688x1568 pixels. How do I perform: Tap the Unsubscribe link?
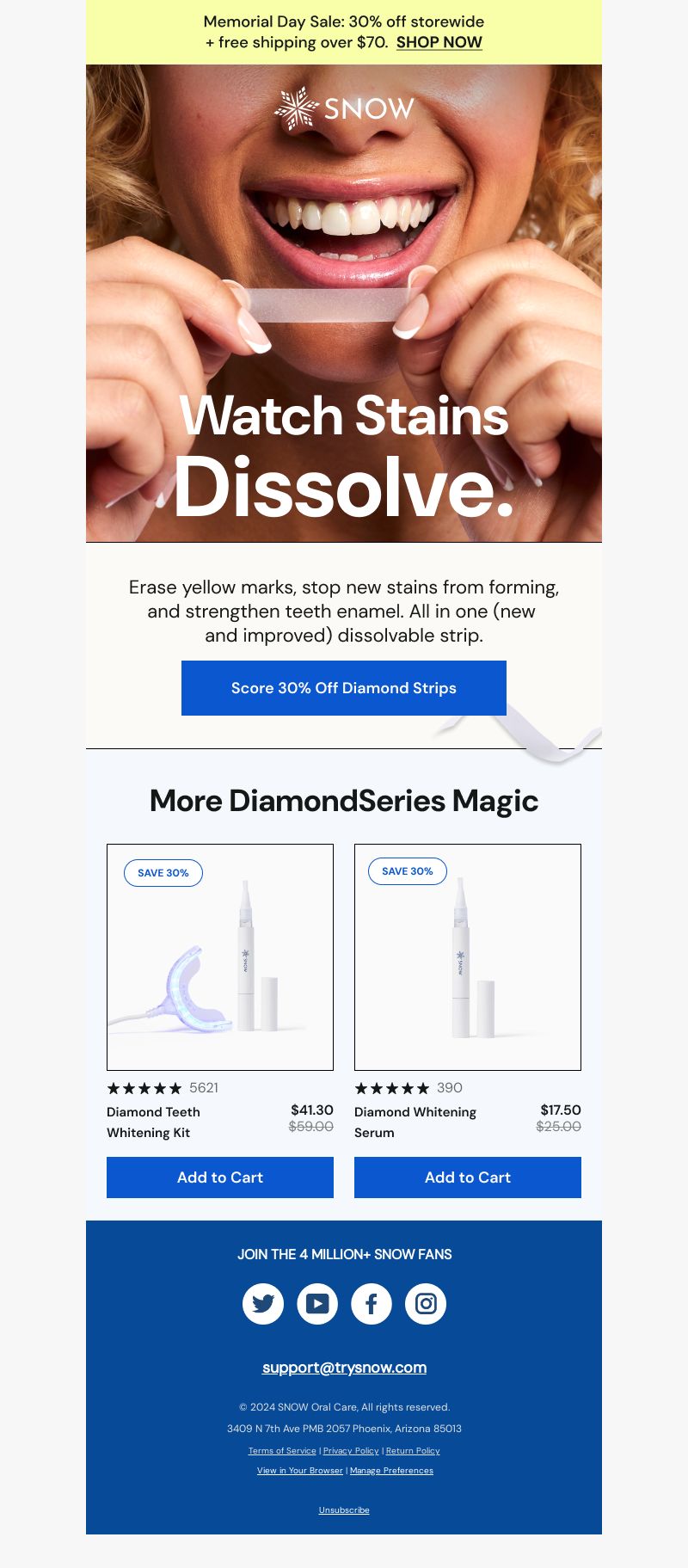344,1510
